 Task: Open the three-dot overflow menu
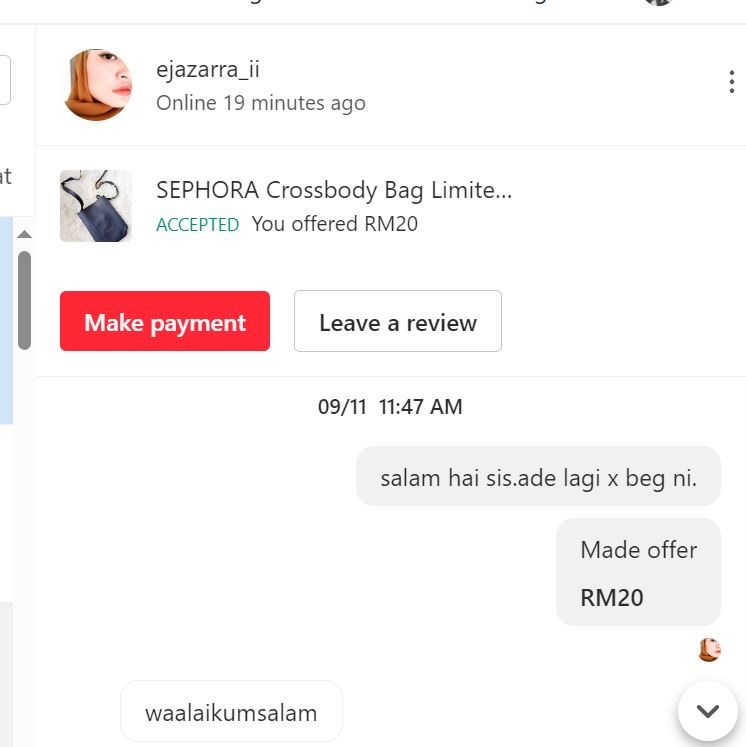click(732, 83)
